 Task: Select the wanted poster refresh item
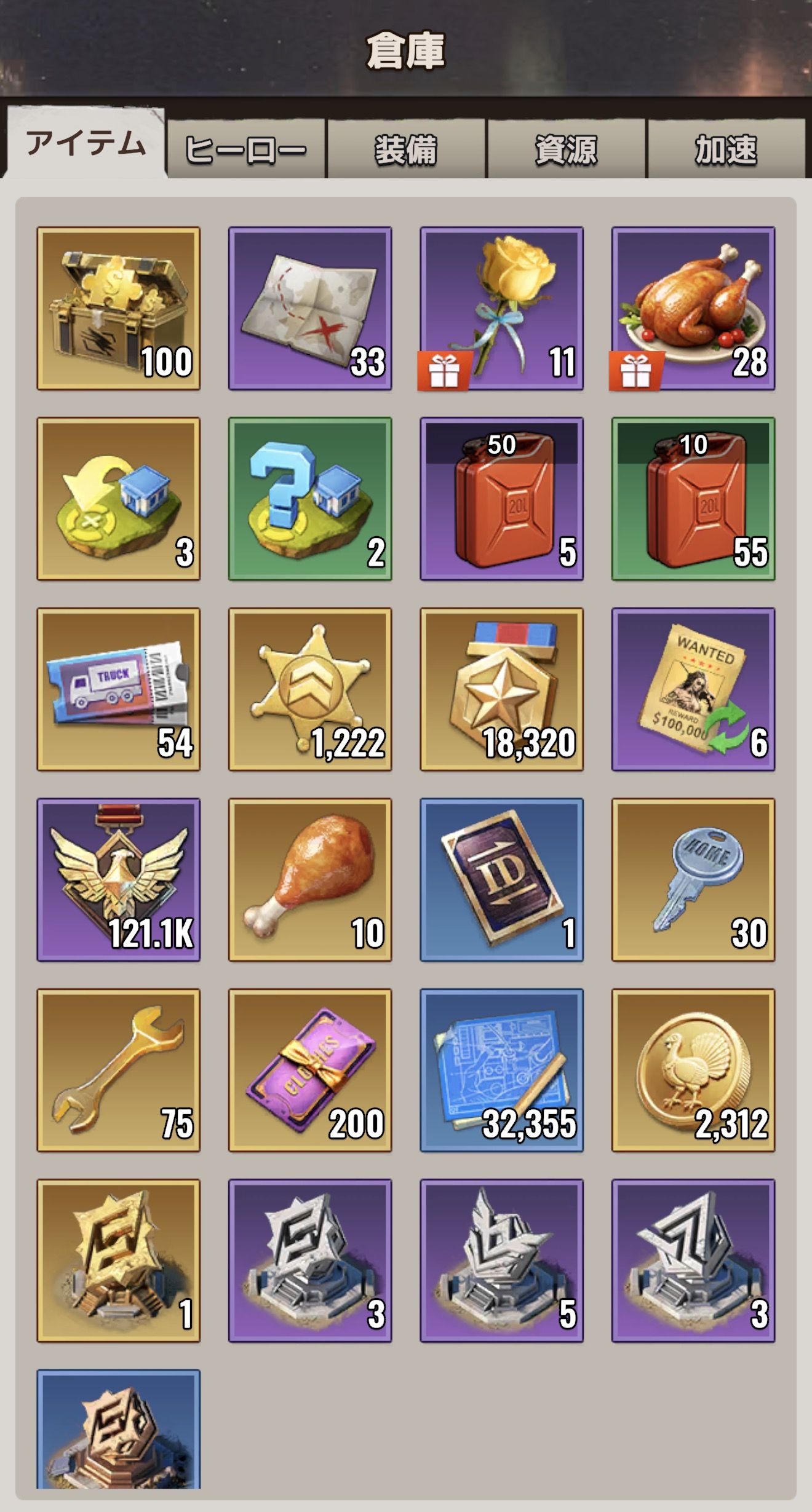pos(693,689)
